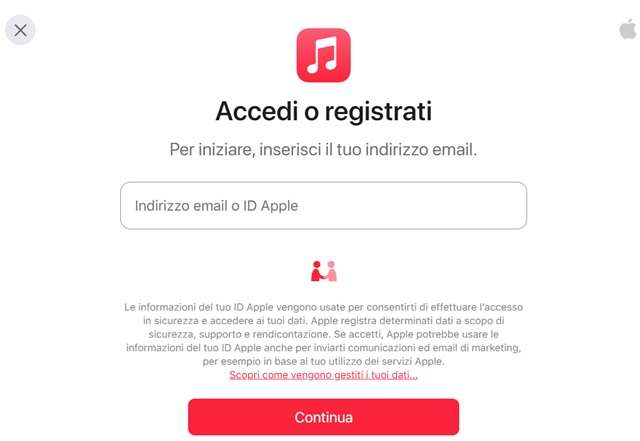Viewport: 640px width, 441px height.
Task: Tap the Continua button
Action: [323, 417]
